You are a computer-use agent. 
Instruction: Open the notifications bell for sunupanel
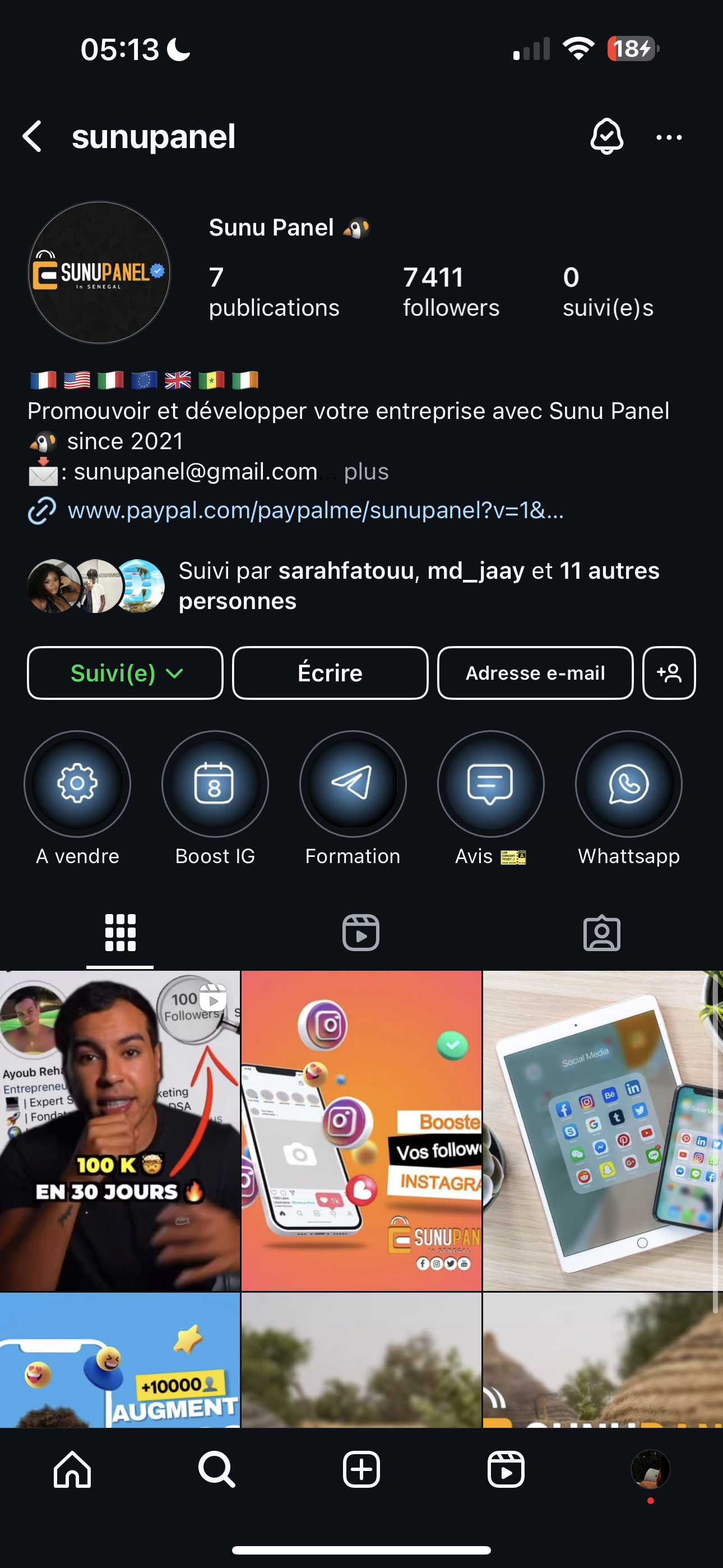pos(607,136)
